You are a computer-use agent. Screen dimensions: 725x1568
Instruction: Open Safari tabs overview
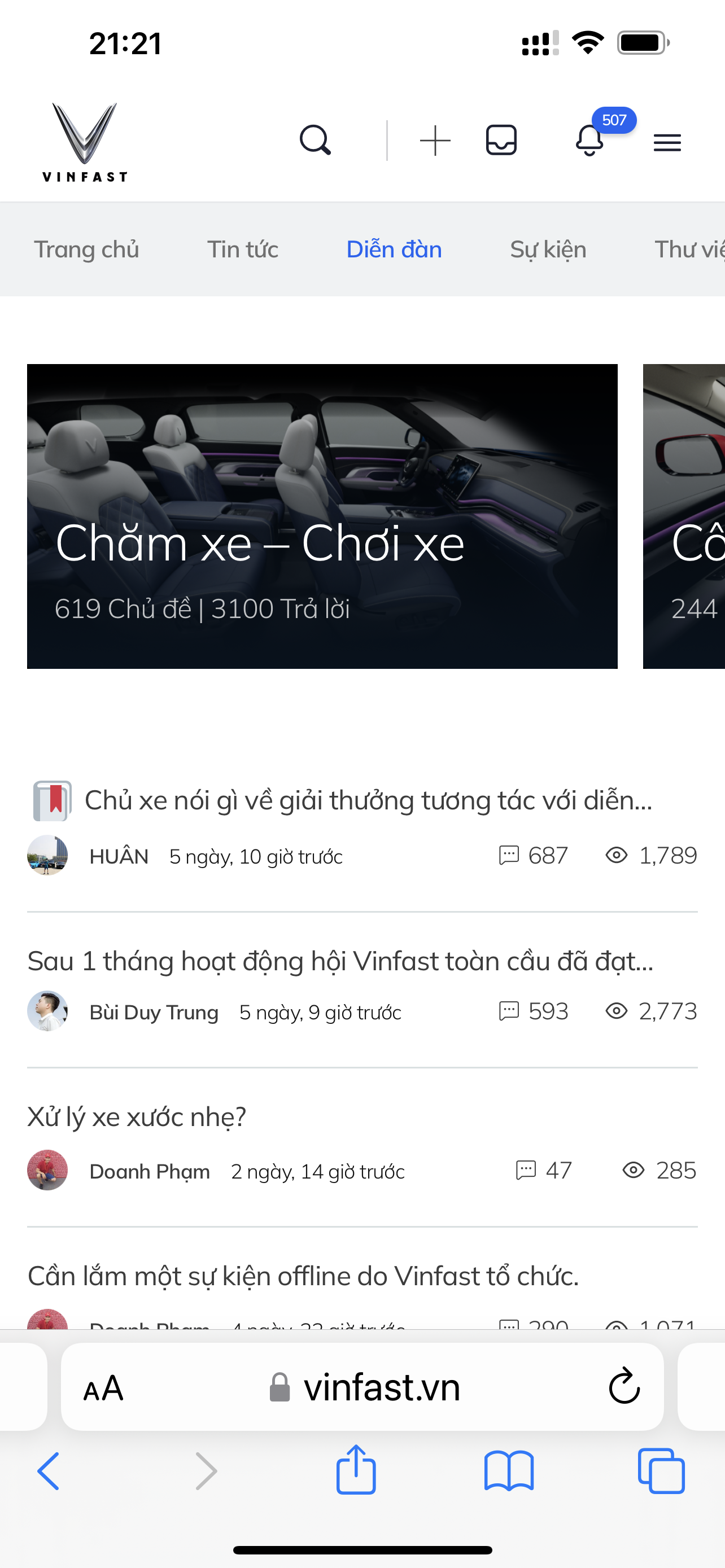click(661, 1470)
